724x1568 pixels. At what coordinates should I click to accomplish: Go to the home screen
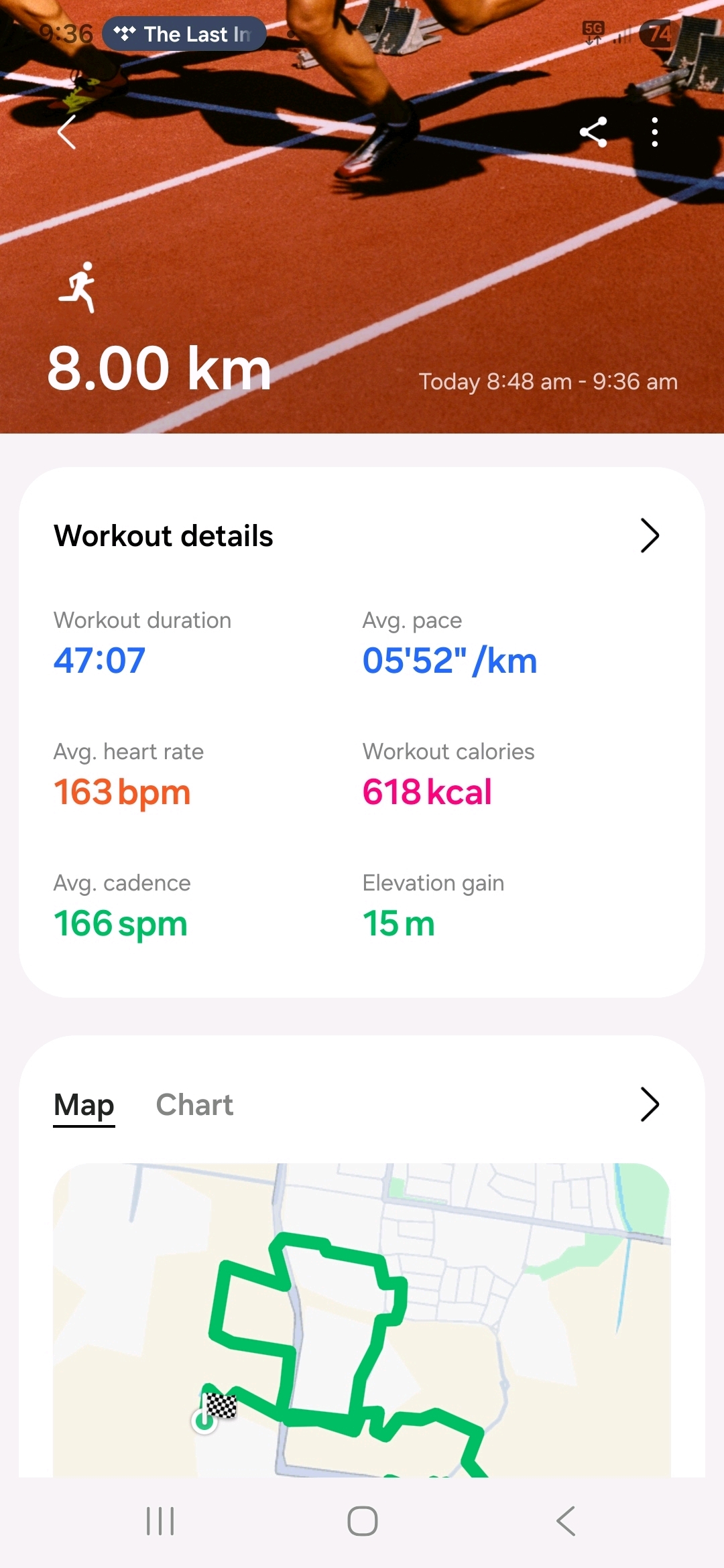[x=362, y=1520]
